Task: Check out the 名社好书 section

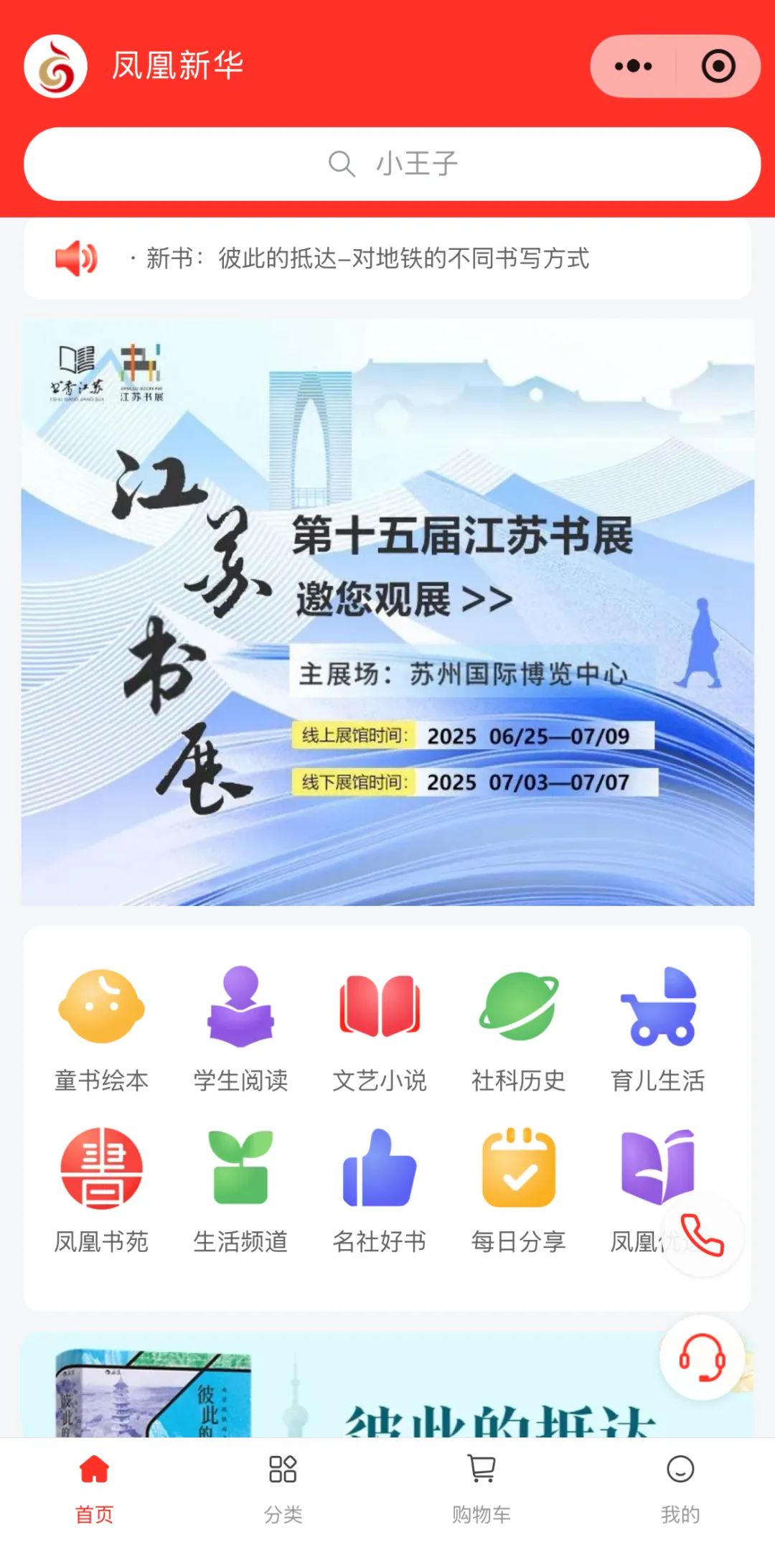Action: tap(380, 1190)
